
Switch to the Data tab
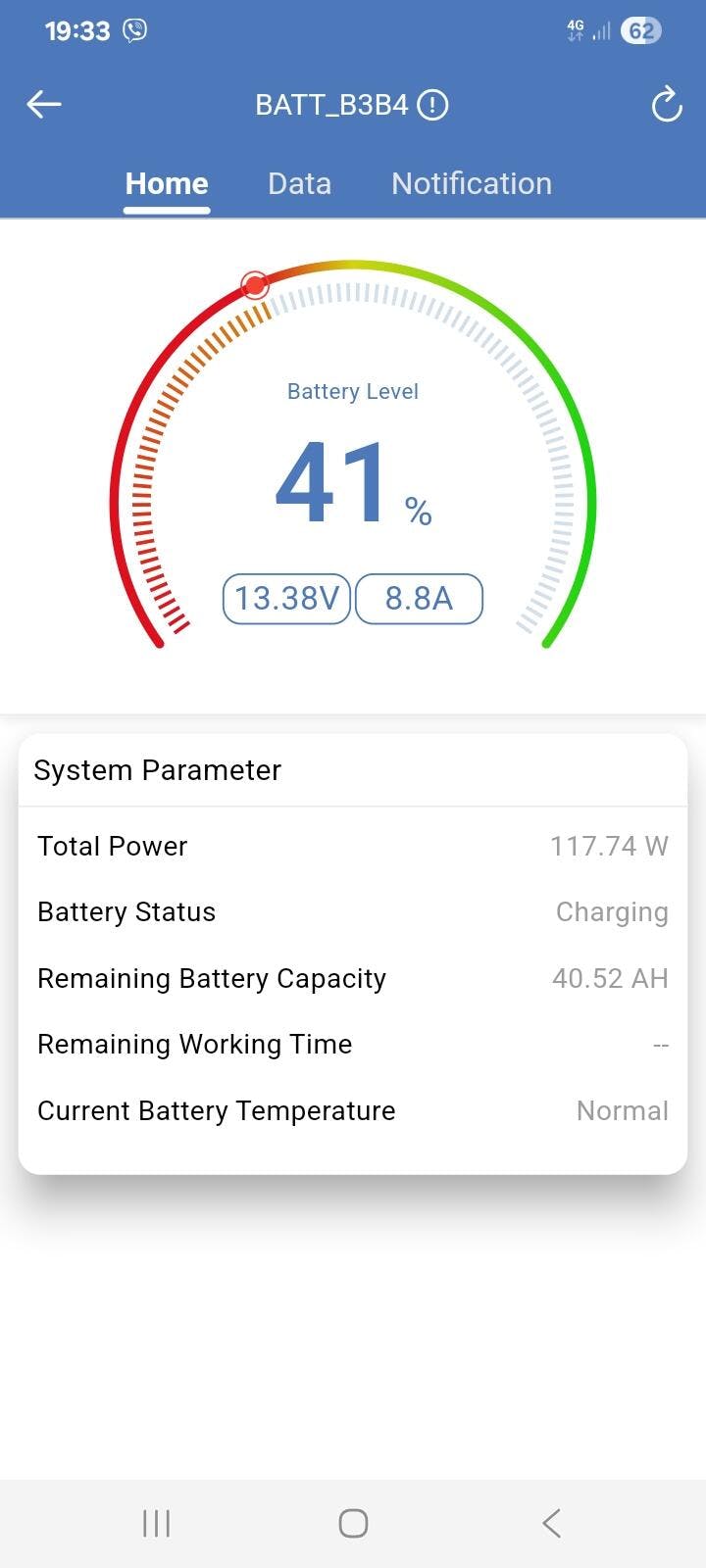pos(299,183)
